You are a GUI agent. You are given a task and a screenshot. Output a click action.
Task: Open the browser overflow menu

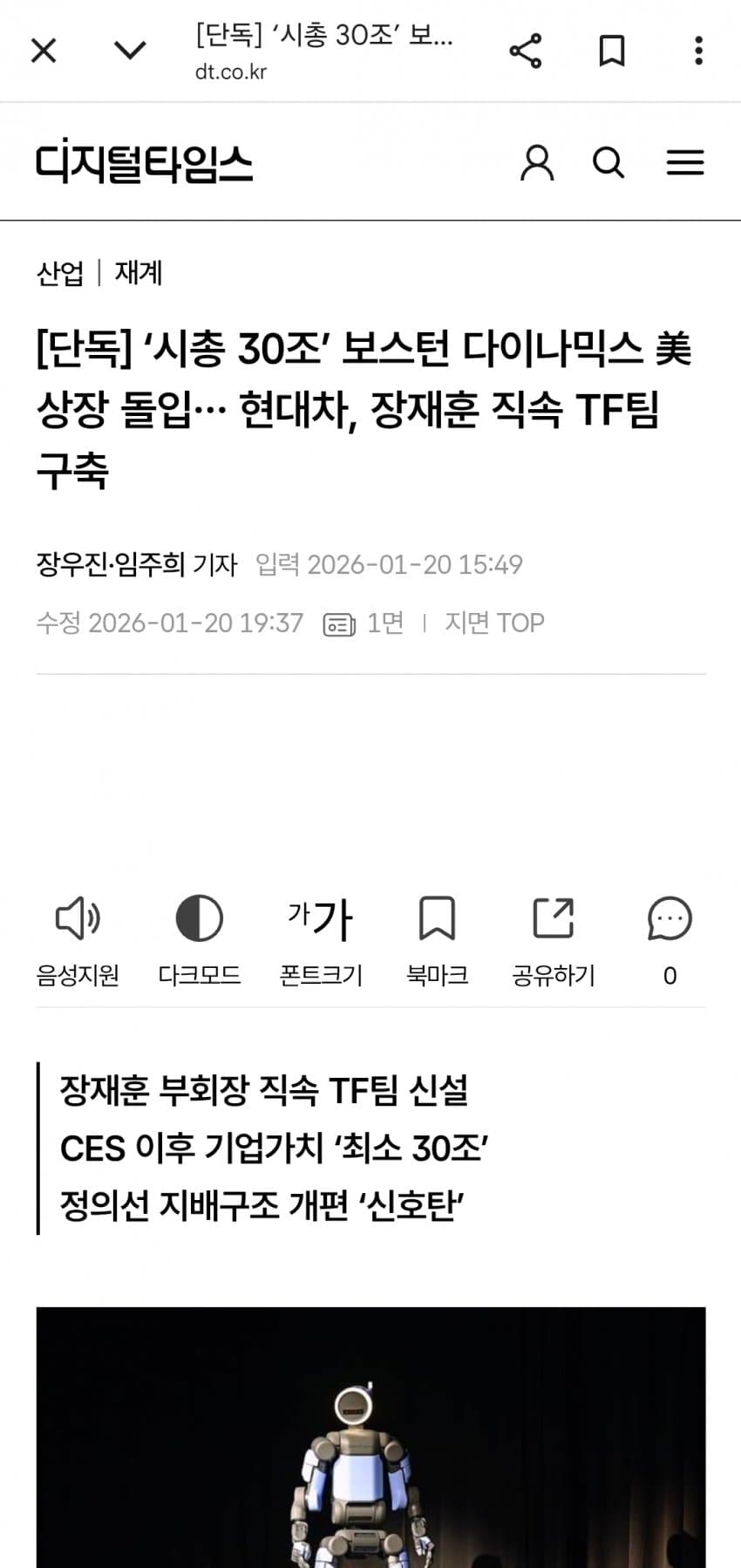[698, 51]
